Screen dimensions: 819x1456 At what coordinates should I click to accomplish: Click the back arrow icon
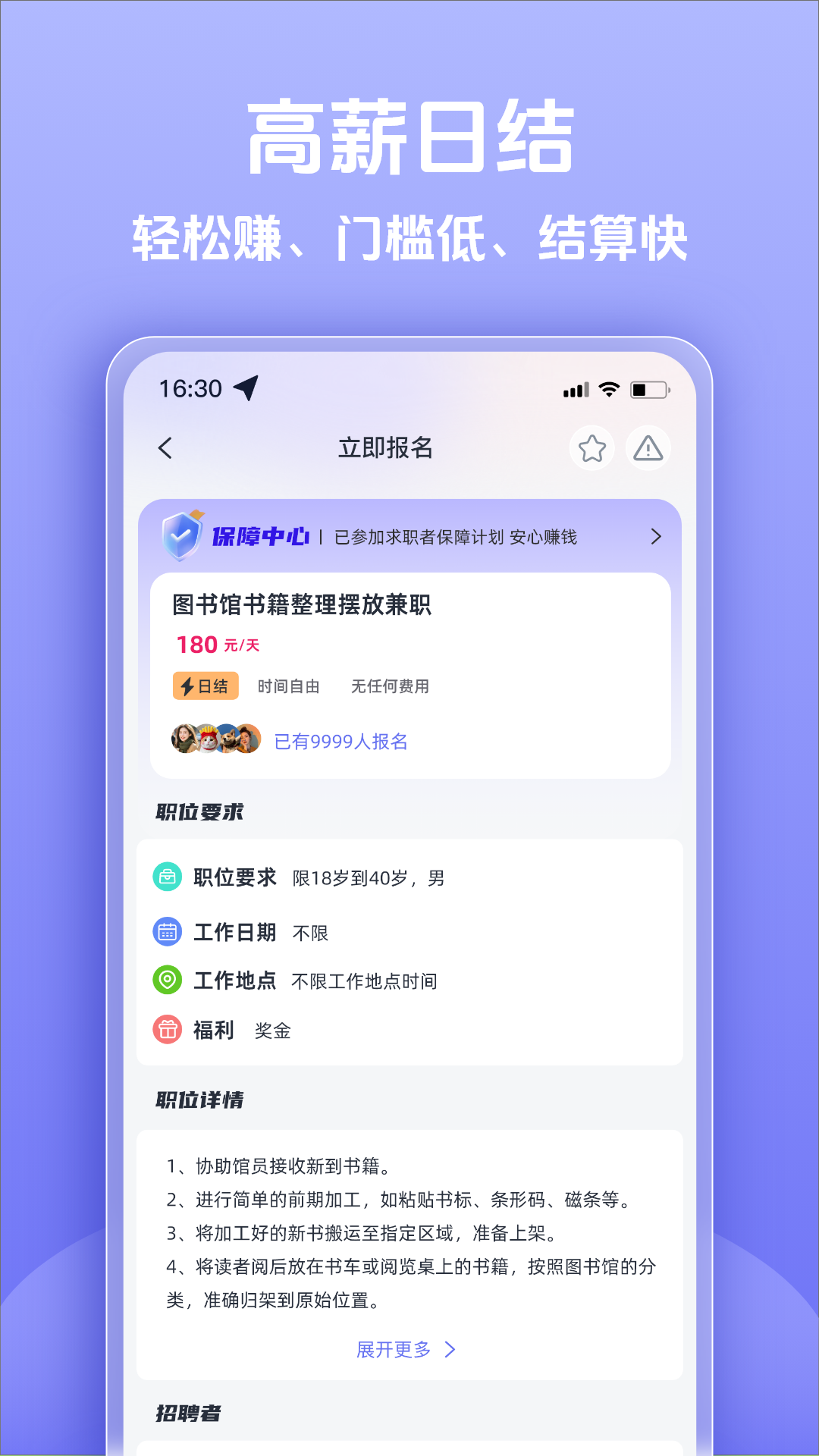(166, 448)
